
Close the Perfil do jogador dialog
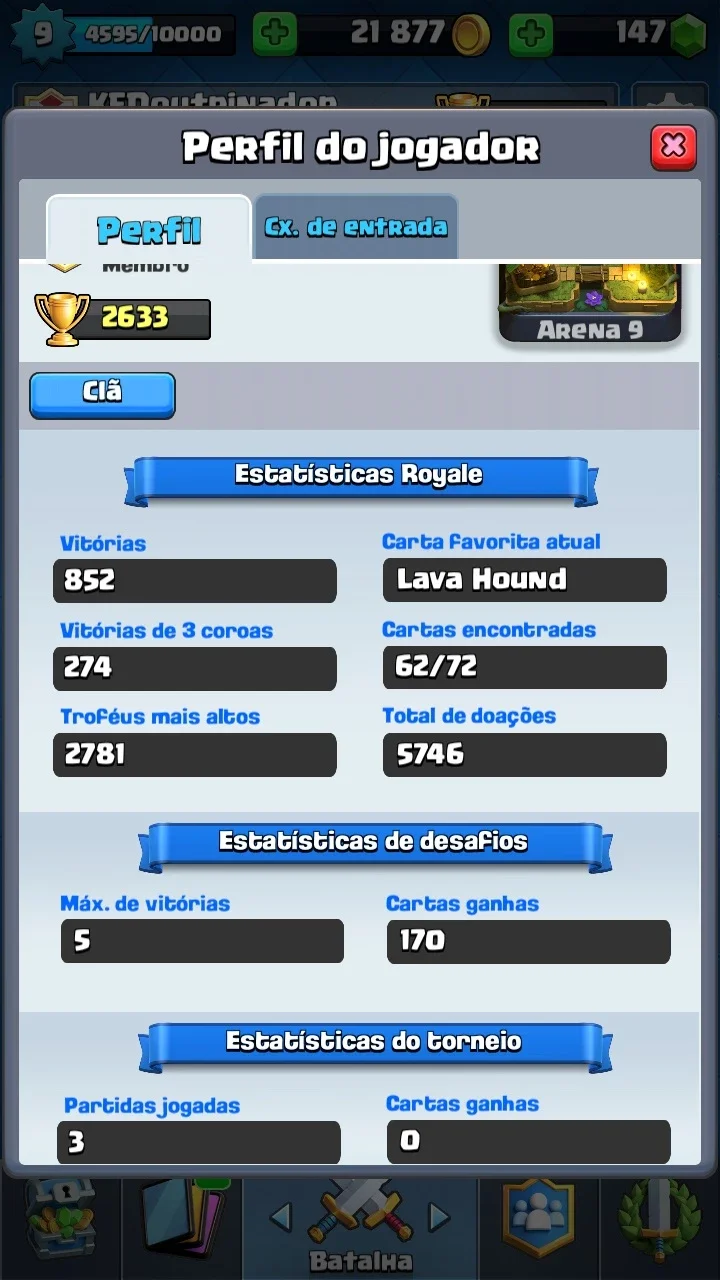coord(673,147)
